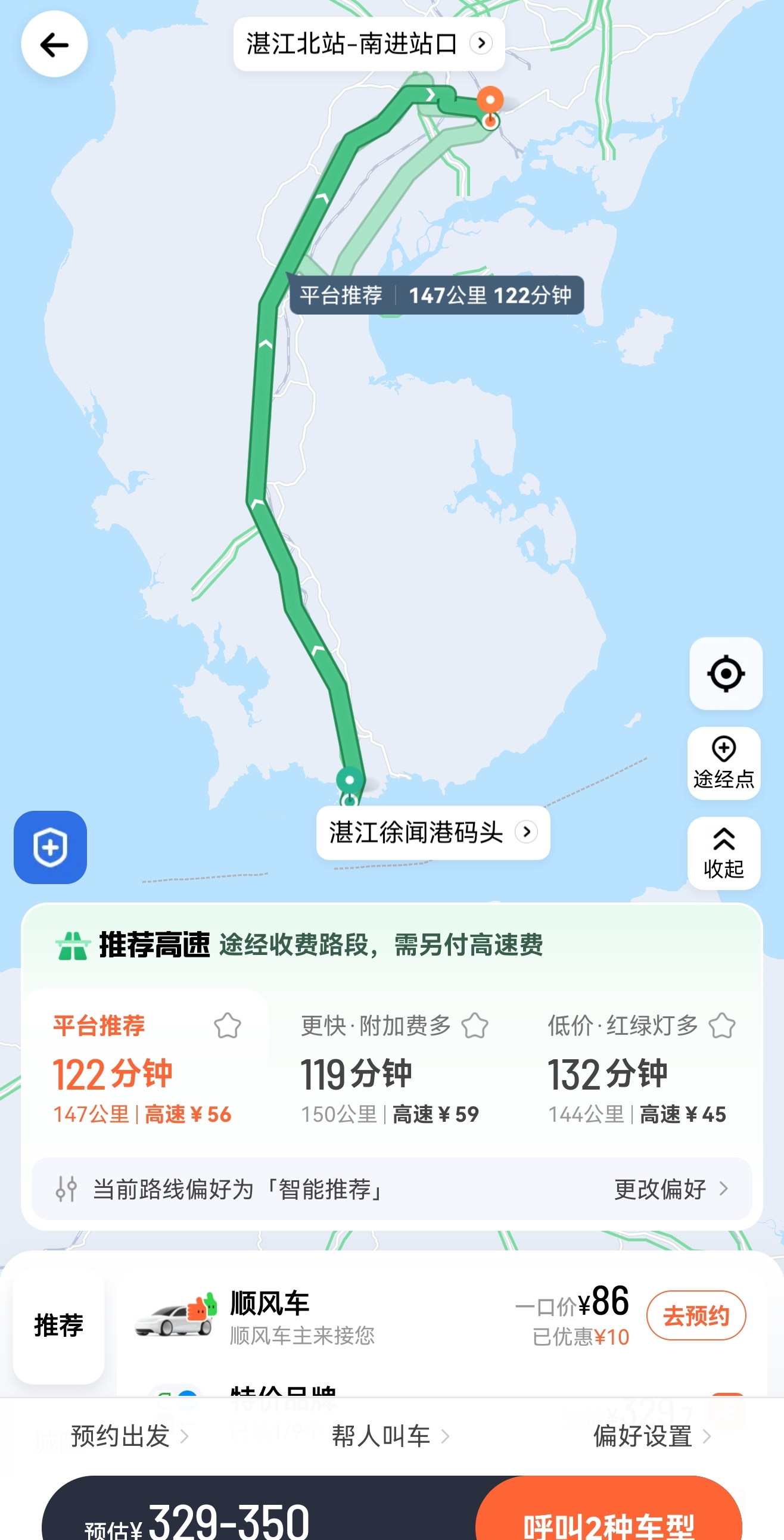Favorite the 平台推荐 route star

tap(227, 1026)
